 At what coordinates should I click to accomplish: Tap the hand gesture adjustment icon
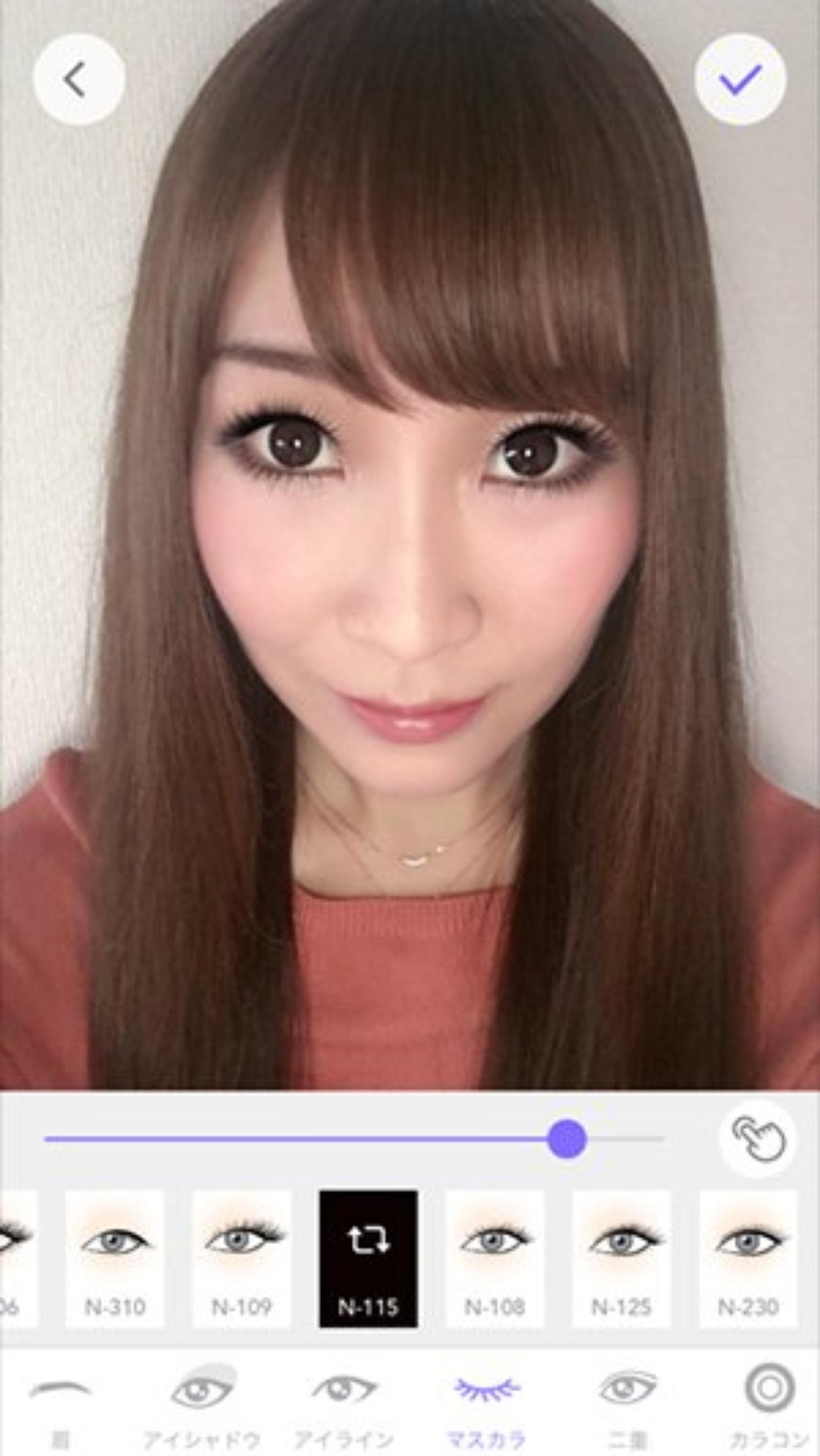click(758, 1139)
